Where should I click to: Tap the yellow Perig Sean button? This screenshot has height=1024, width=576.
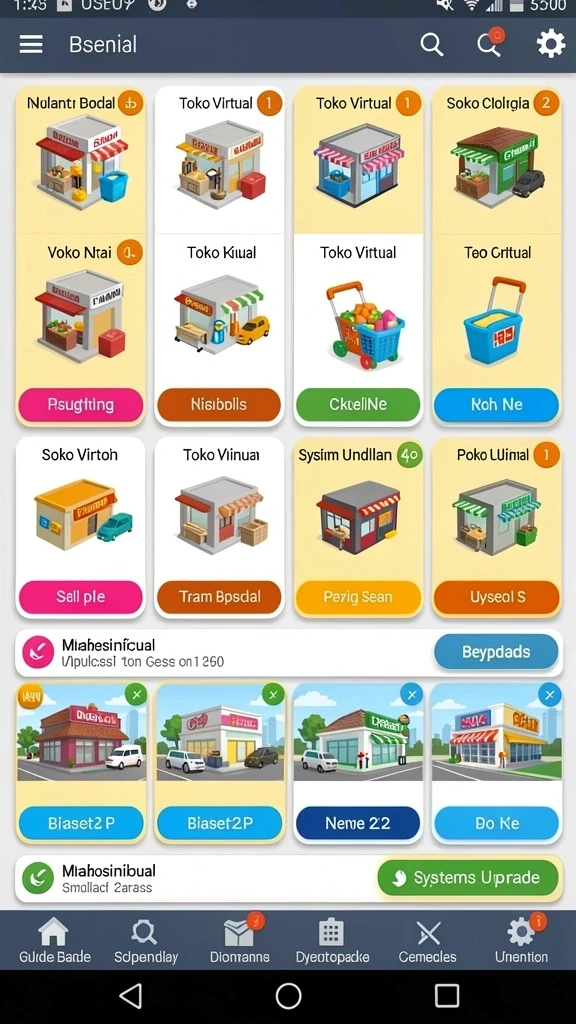coord(358,597)
